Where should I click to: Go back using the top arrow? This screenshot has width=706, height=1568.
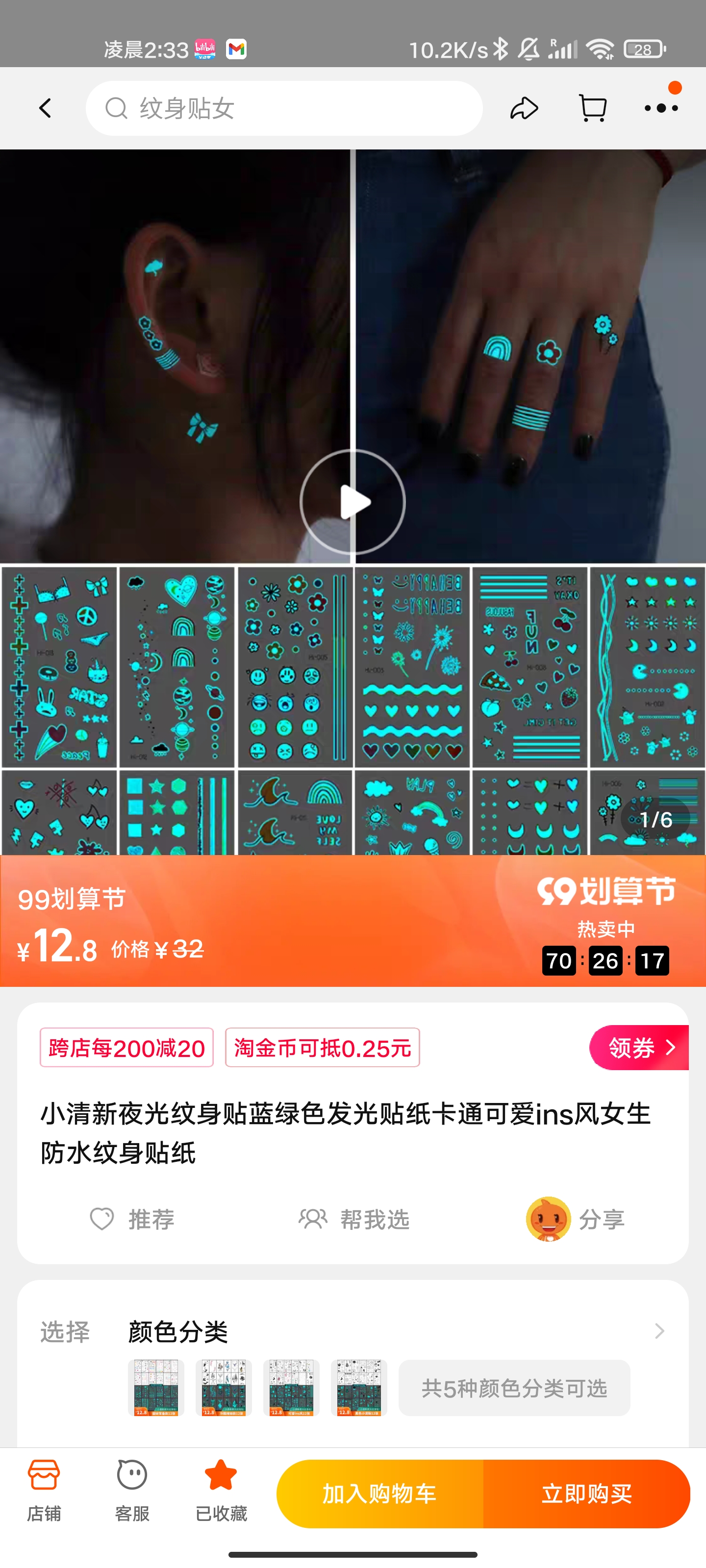pyautogui.click(x=45, y=108)
